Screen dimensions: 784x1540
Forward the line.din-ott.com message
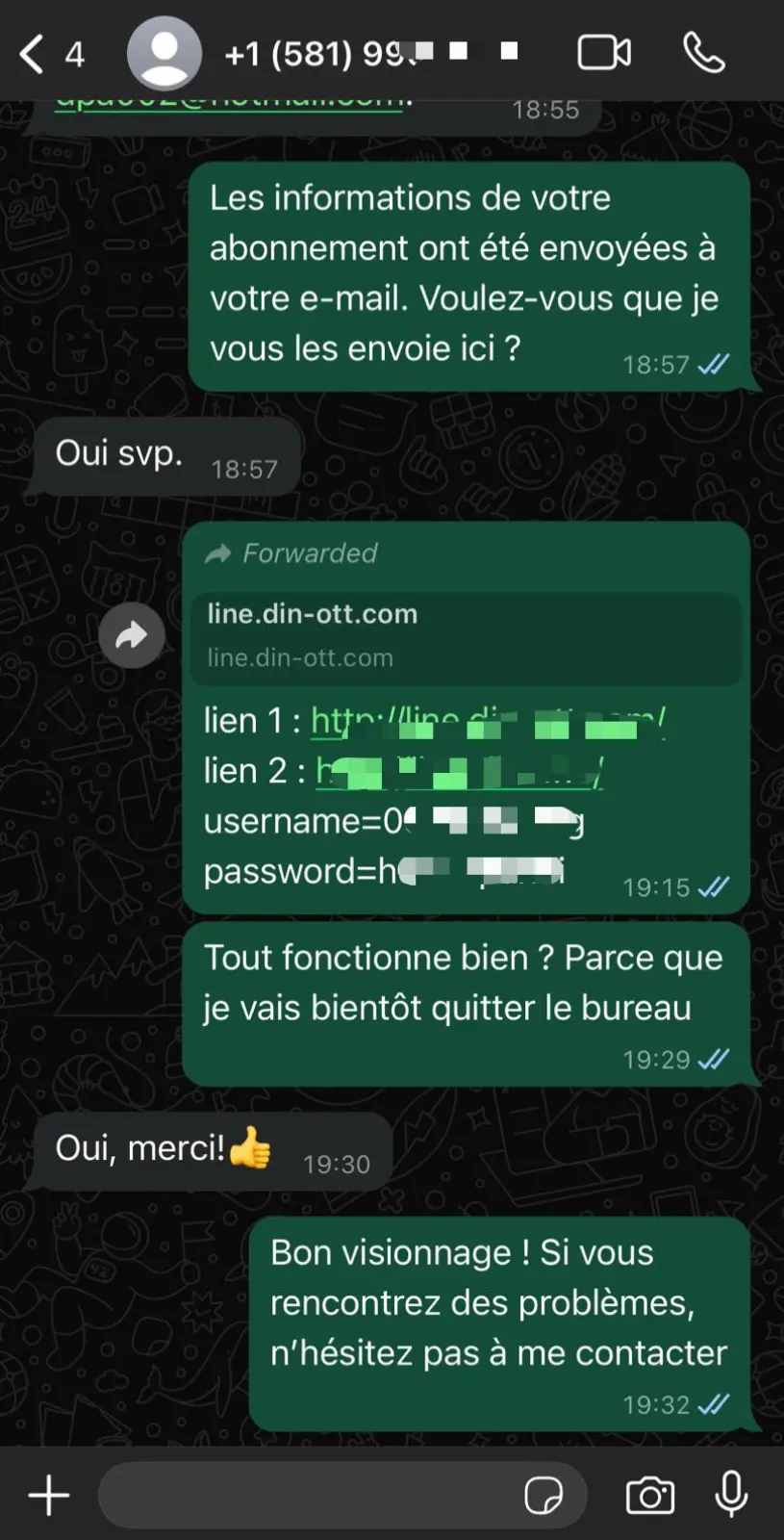pos(132,635)
